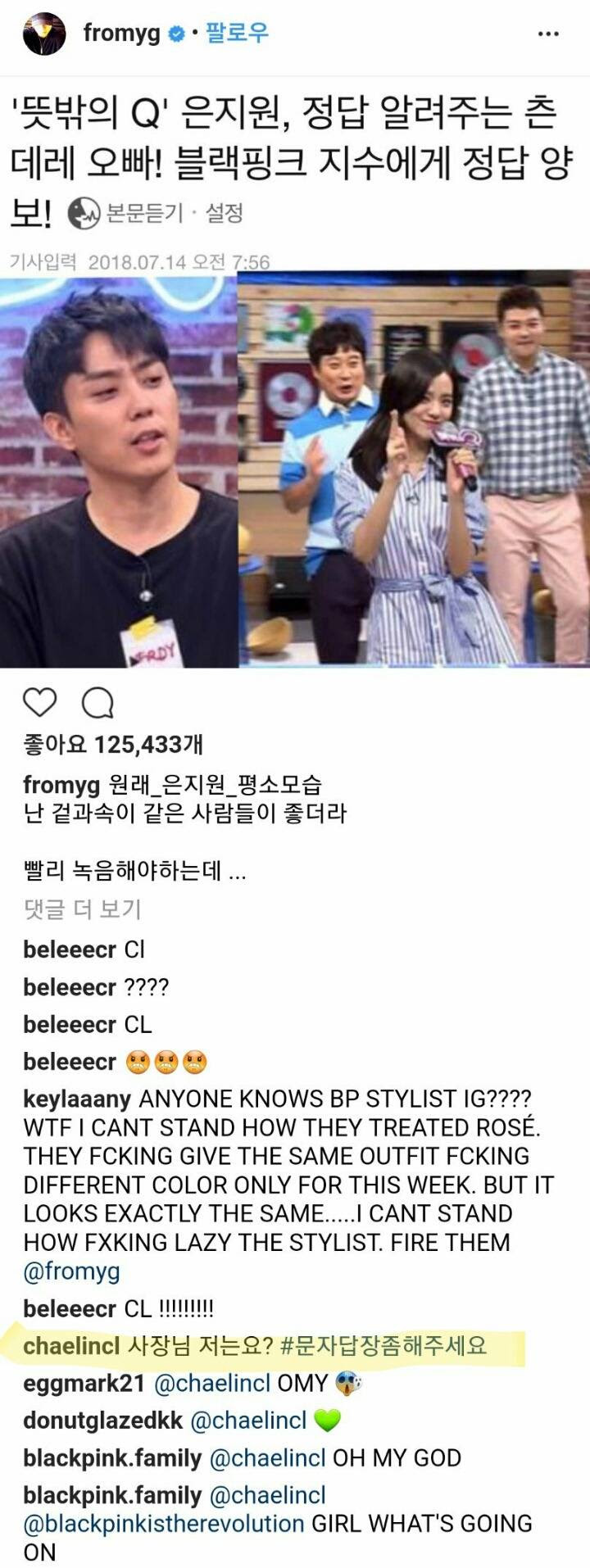Open the fromyg username in the header

121,34
